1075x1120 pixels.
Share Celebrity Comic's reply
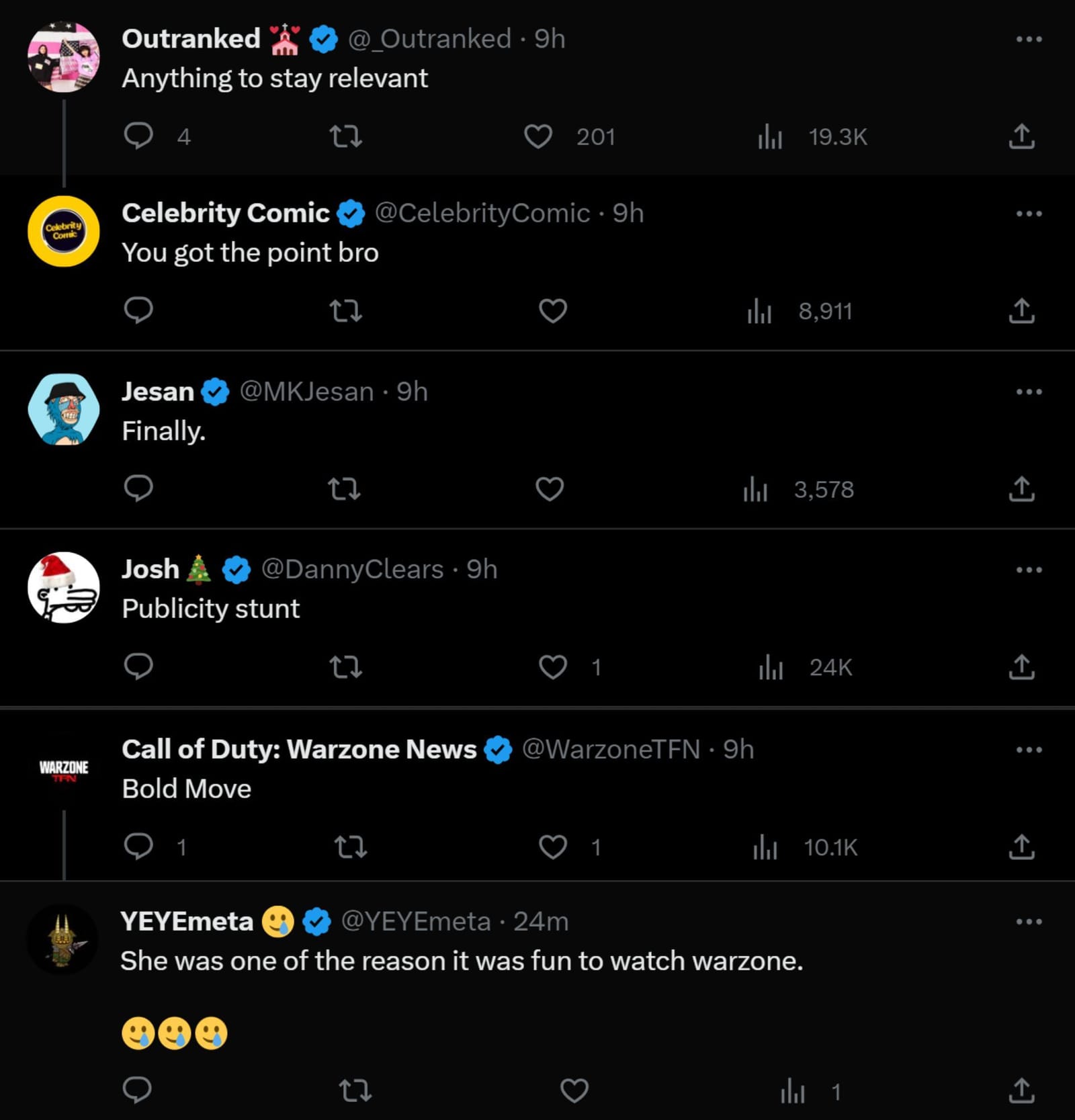(1021, 311)
